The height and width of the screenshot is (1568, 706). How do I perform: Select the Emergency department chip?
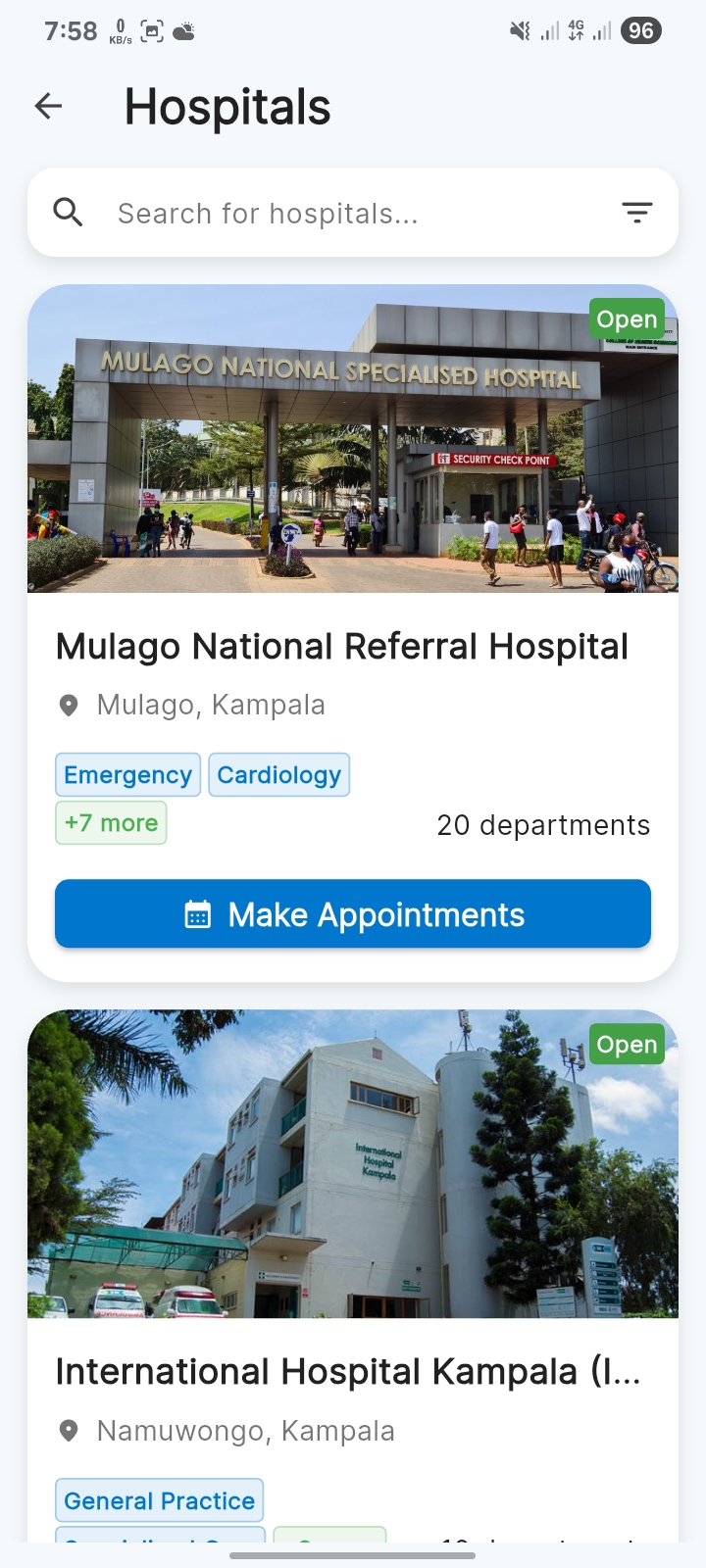click(127, 775)
